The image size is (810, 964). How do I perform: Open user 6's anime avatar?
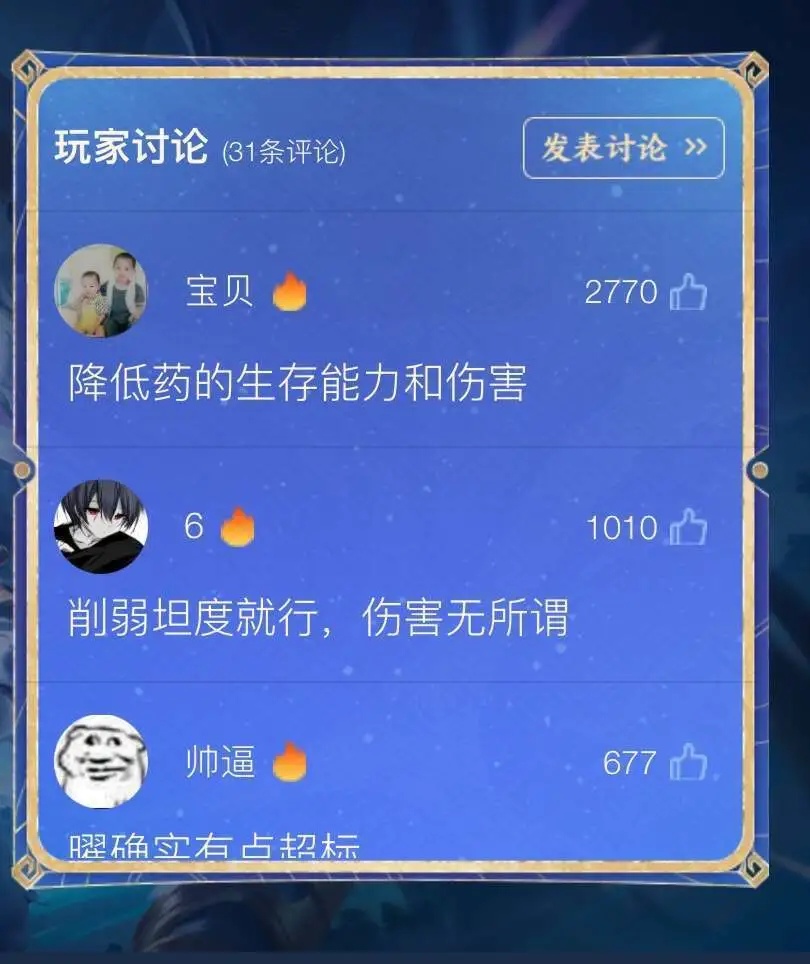click(100, 527)
